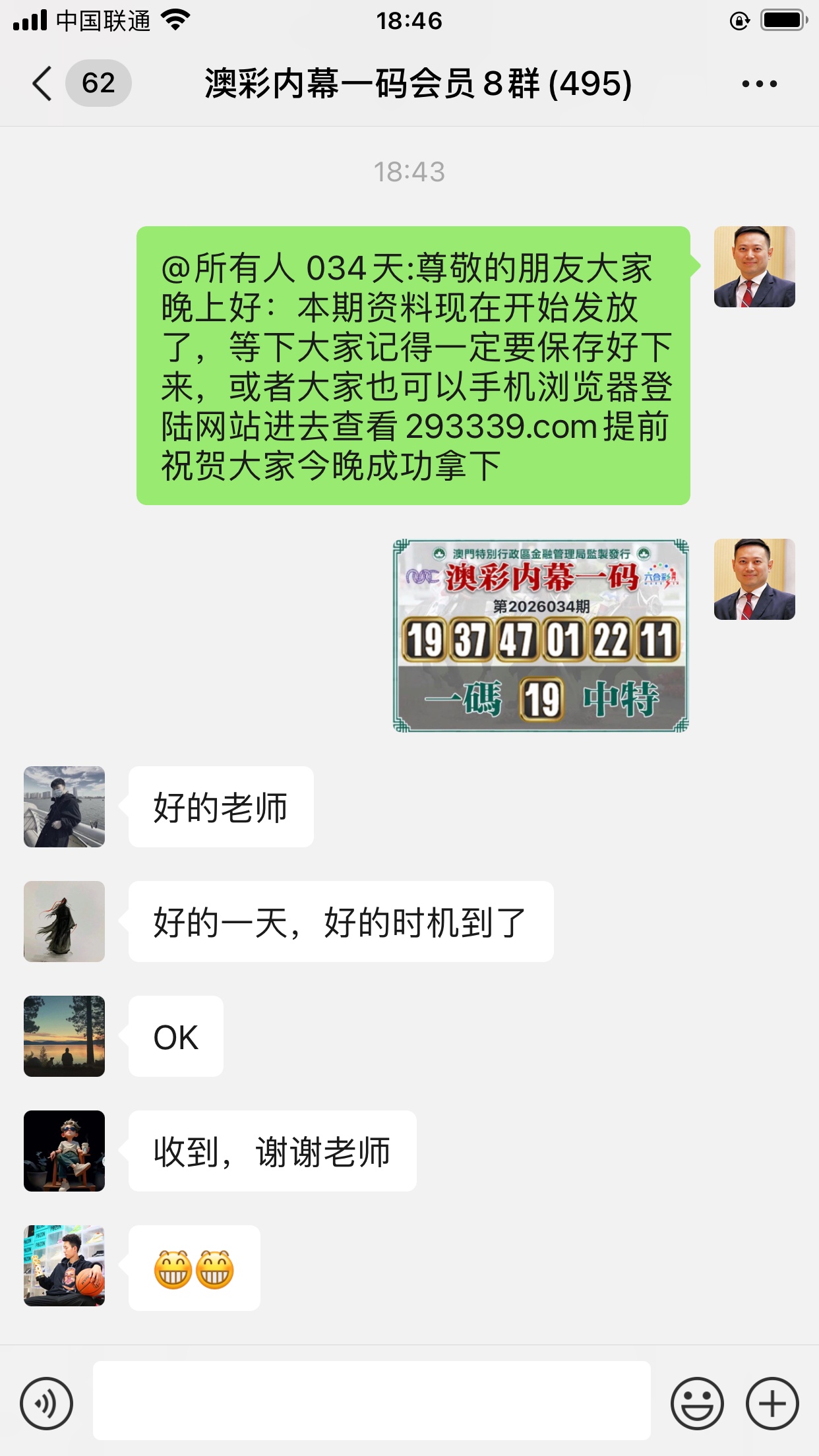
Task: Open the shared lottery numbers image
Action: point(541,636)
